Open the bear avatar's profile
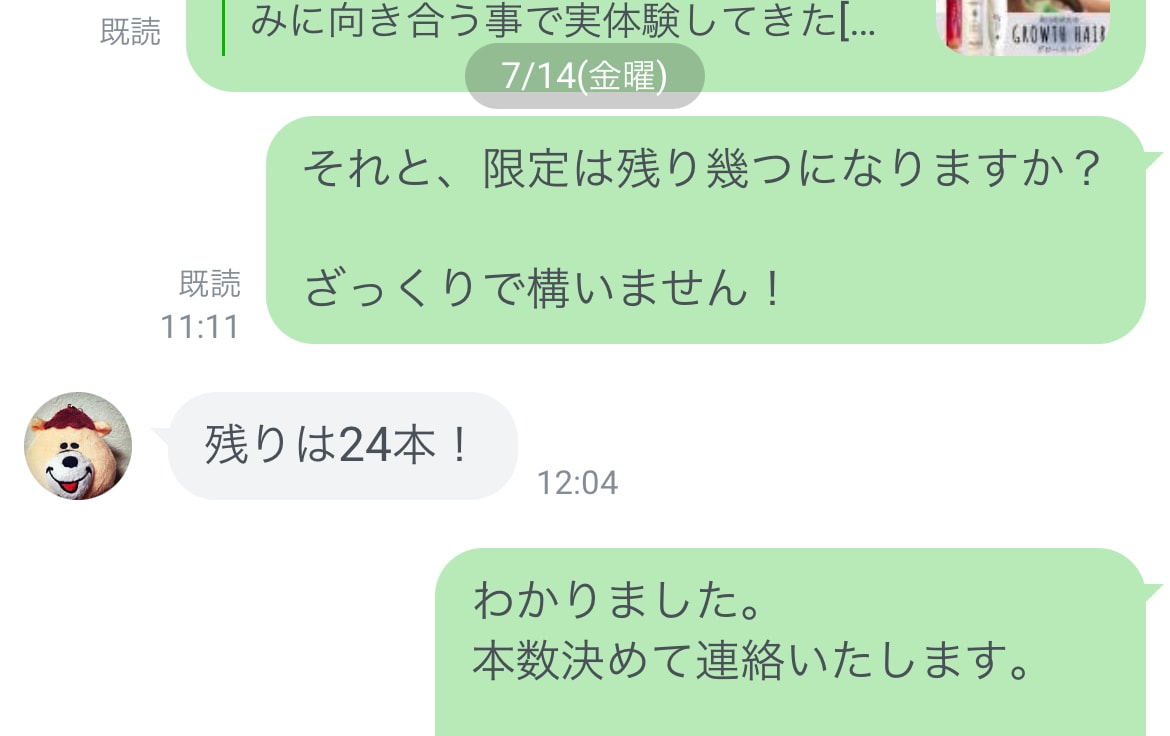1170x736 pixels. click(x=78, y=446)
